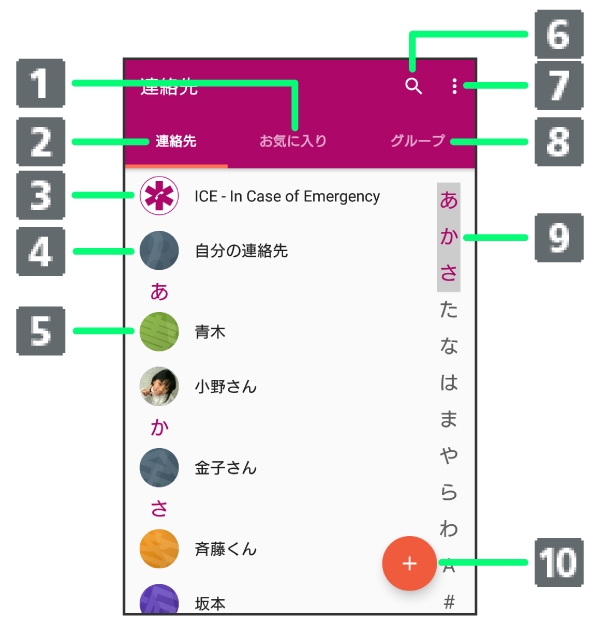Open the contact 斉藤くん

click(225, 549)
